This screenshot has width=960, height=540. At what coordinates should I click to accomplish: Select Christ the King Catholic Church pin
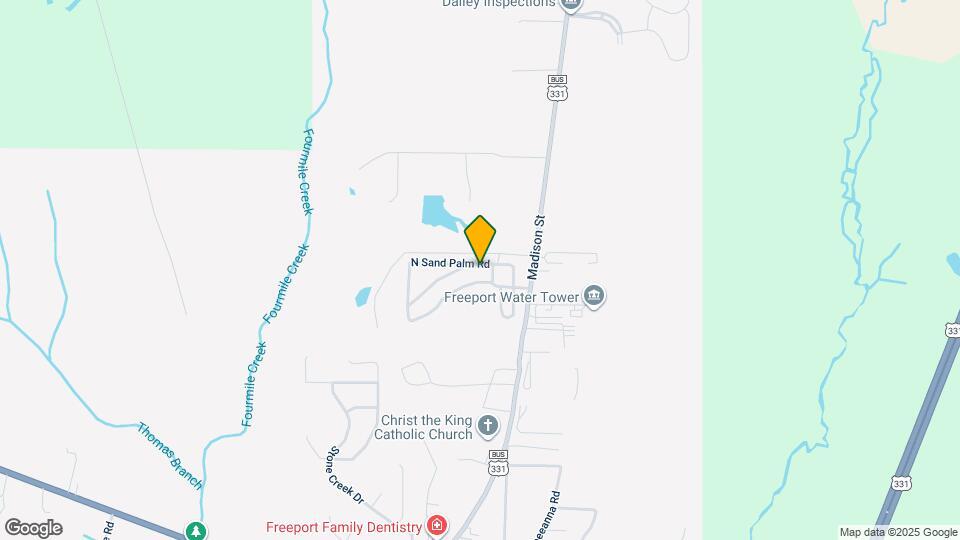tap(488, 426)
